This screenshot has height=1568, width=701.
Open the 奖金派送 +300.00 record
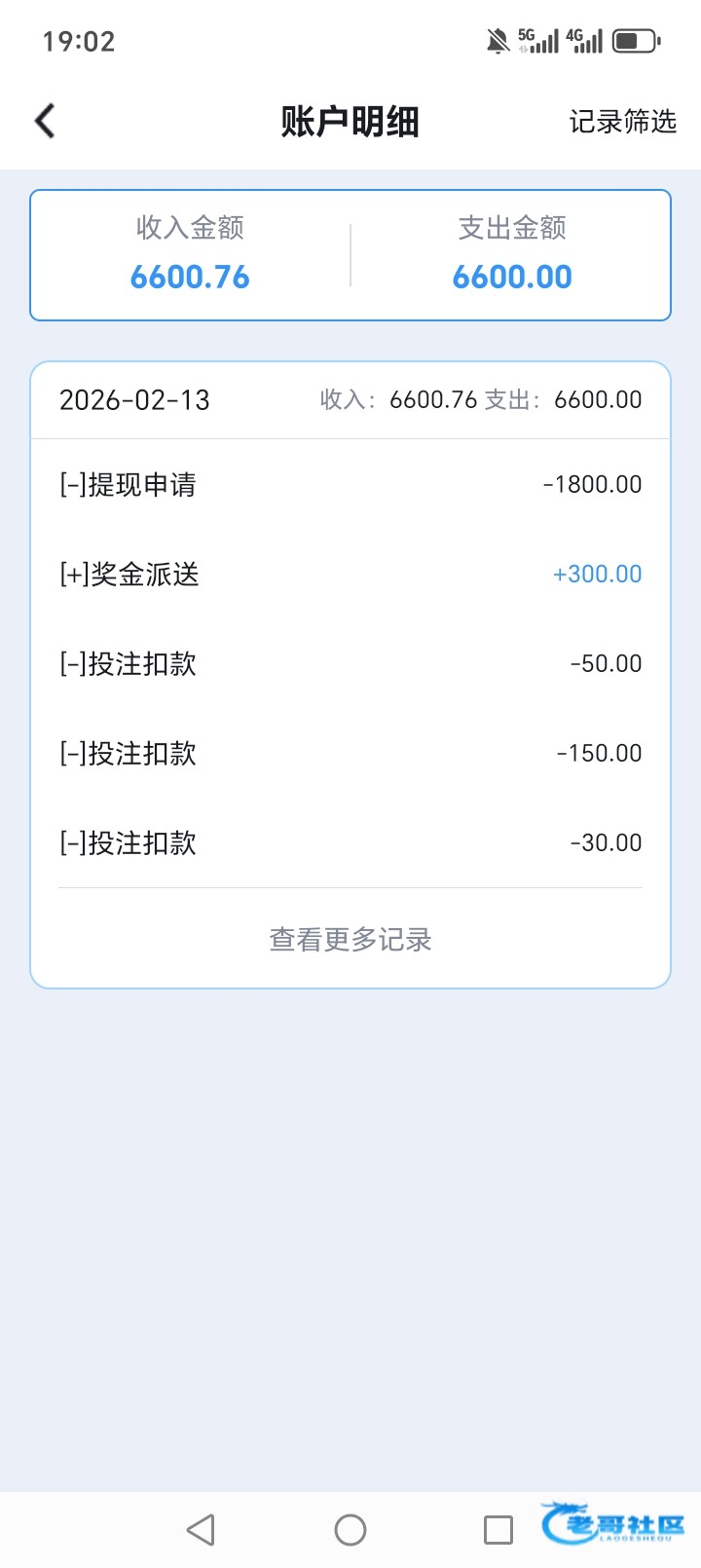(x=350, y=574)
